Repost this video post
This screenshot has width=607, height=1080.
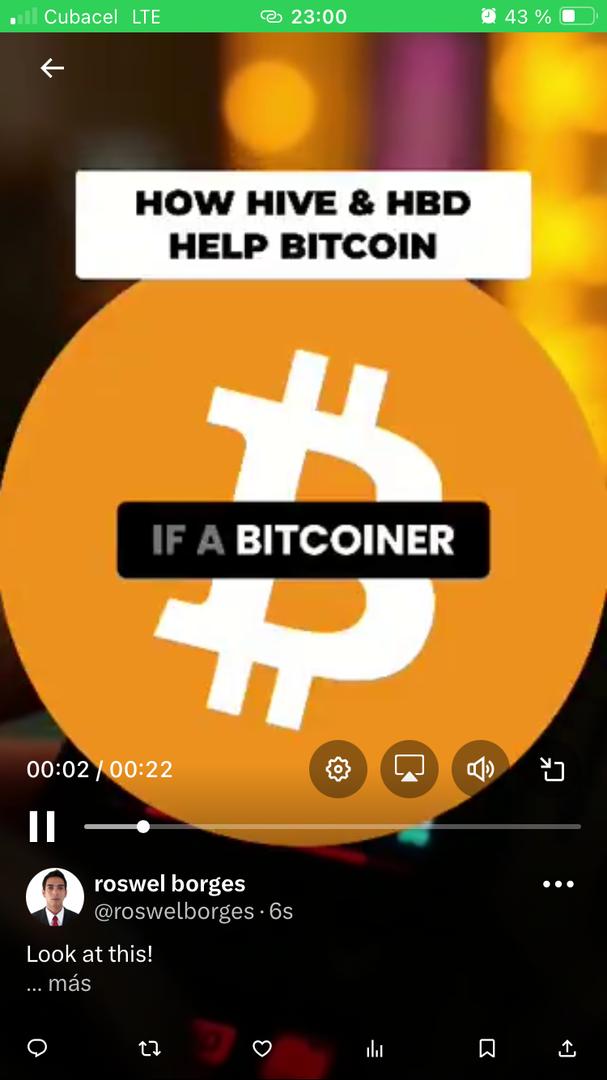tap(149, 1048)
